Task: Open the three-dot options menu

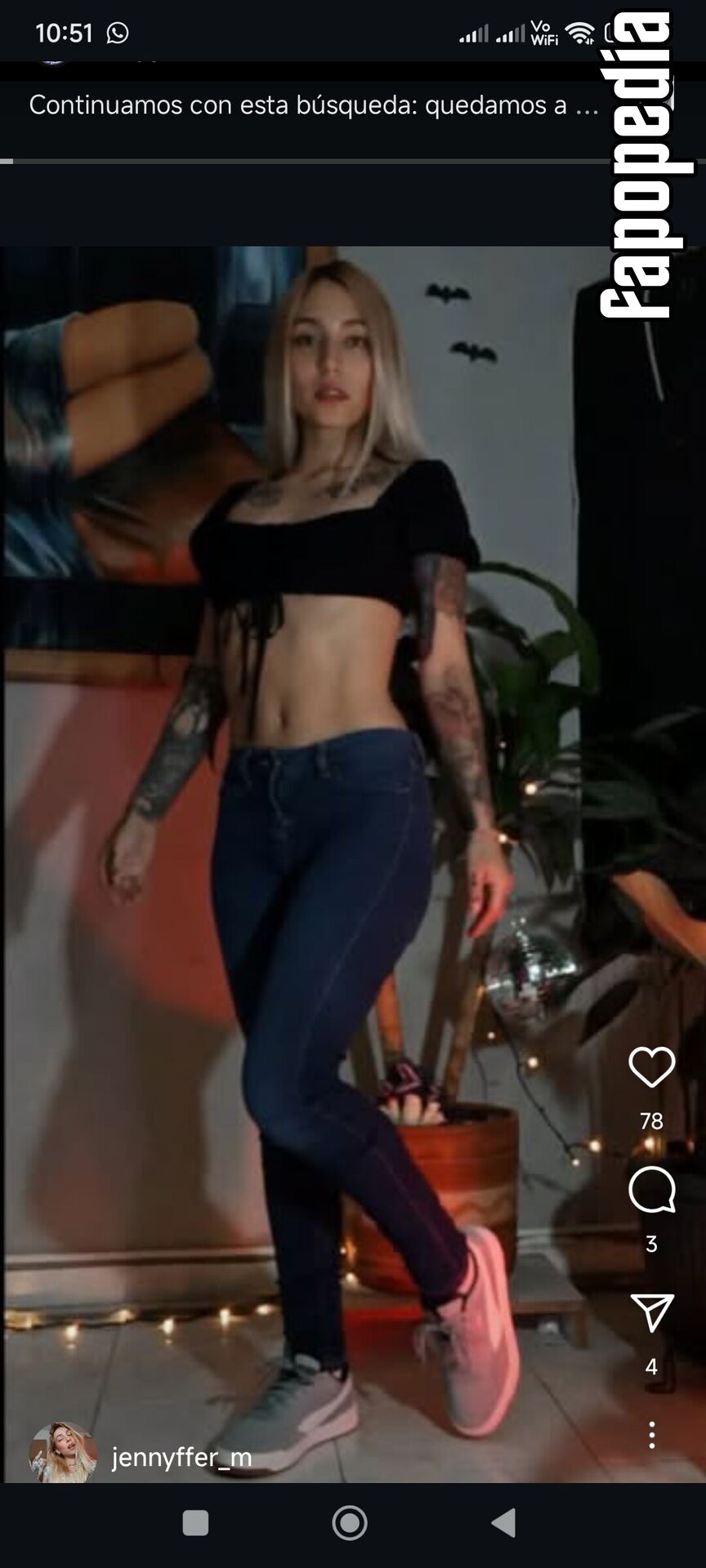Action: click(x=651, y=1435)
